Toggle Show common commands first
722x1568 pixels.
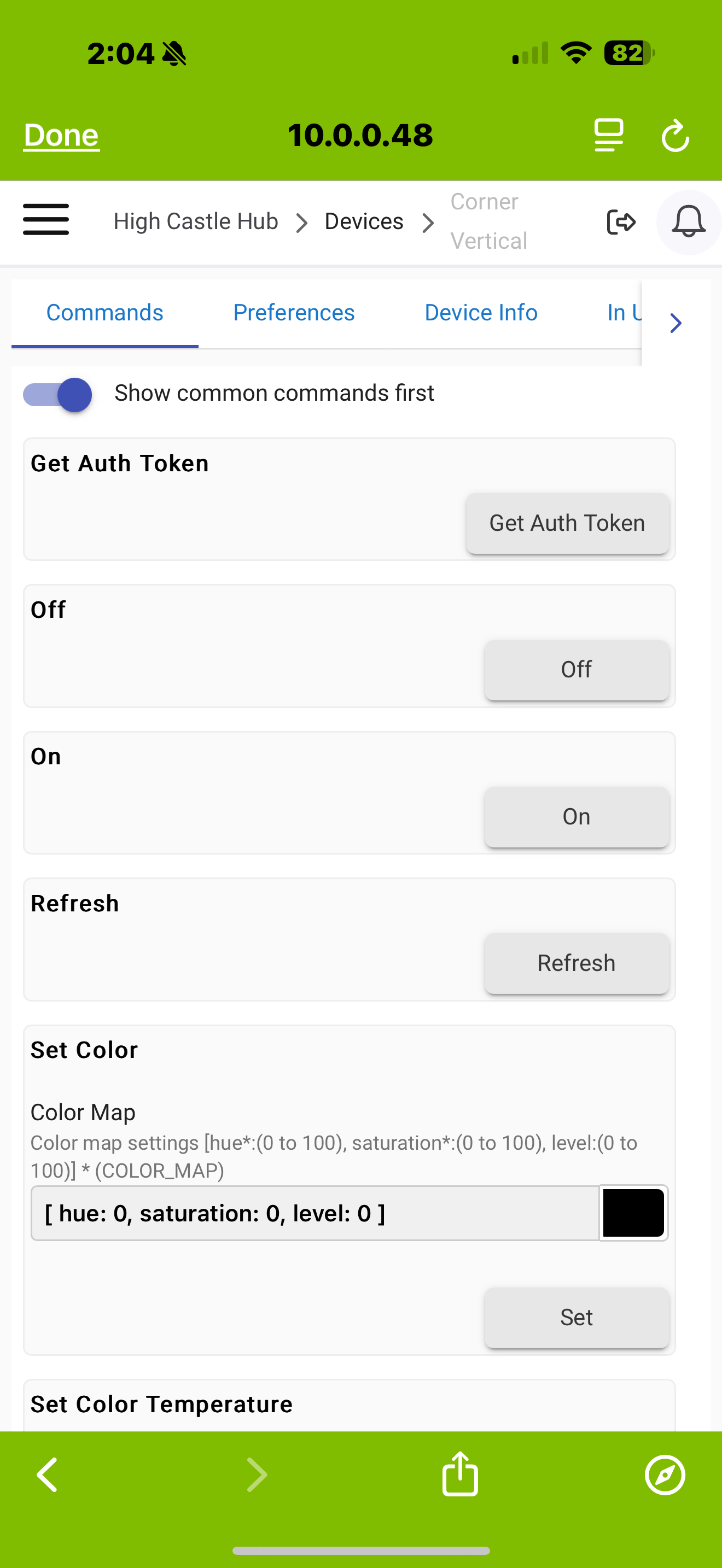point(57,394)
